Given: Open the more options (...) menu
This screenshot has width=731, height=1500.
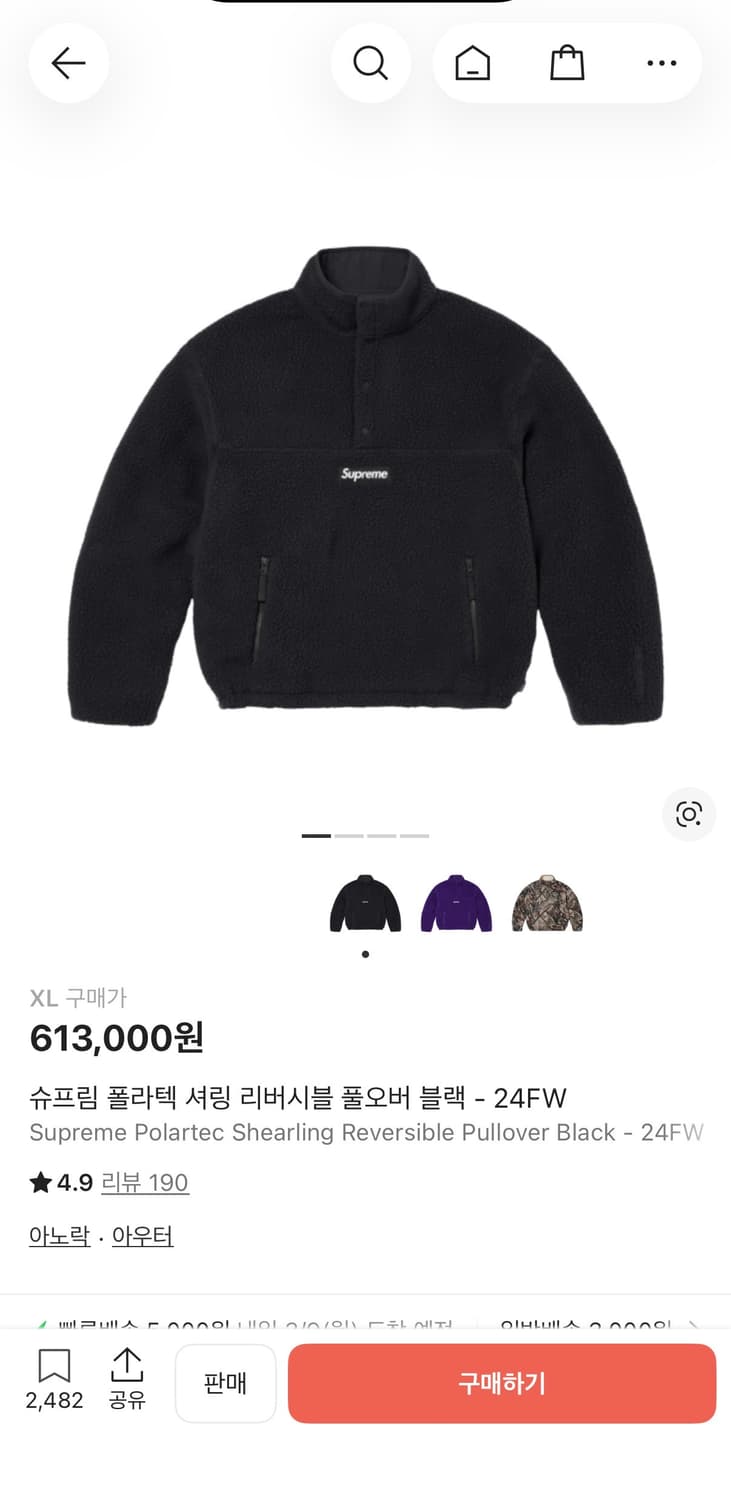Looking at the screenshot, I should [x=662, y=62].
